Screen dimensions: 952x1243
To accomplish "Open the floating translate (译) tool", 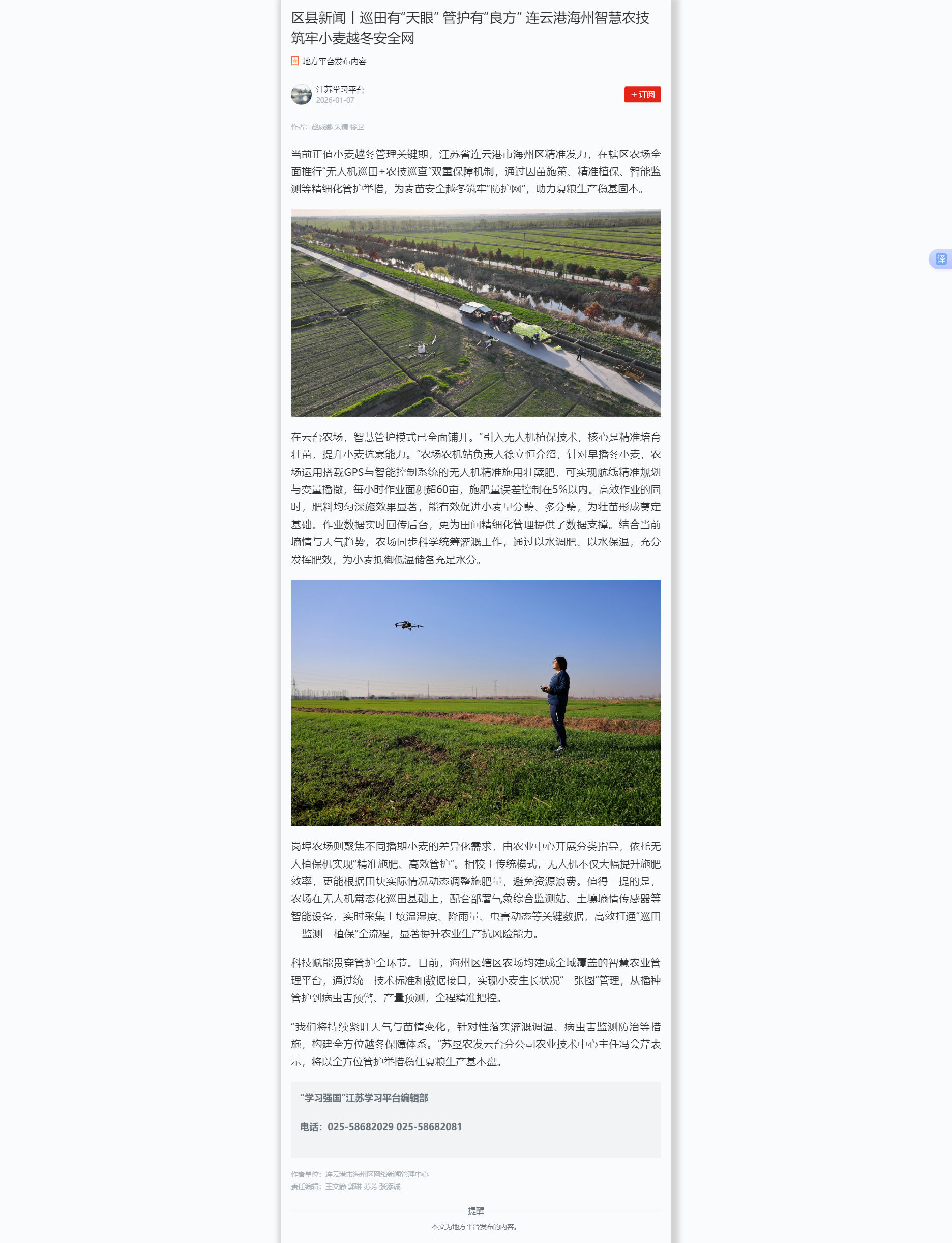I will pos(940,259).
